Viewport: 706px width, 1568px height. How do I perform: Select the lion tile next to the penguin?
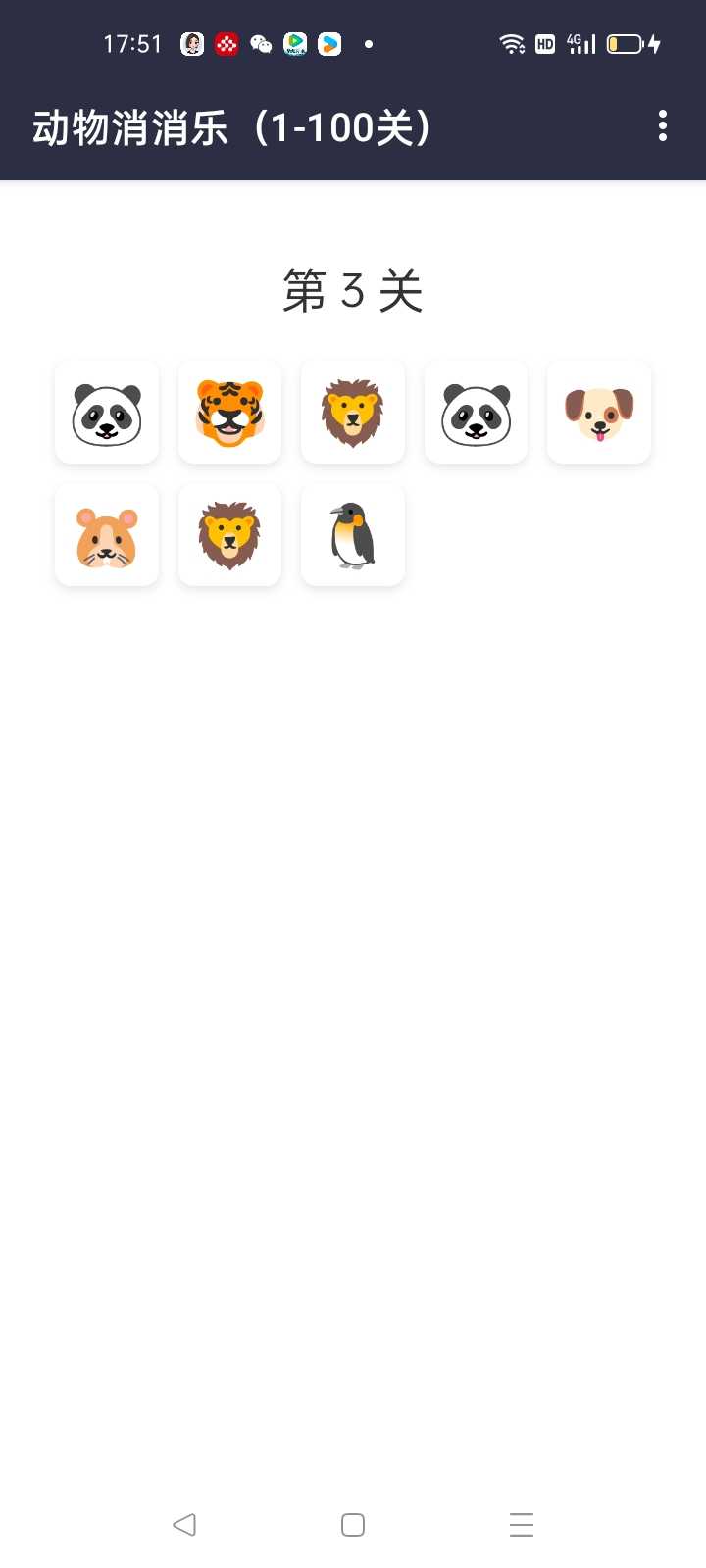coord(229,535)
